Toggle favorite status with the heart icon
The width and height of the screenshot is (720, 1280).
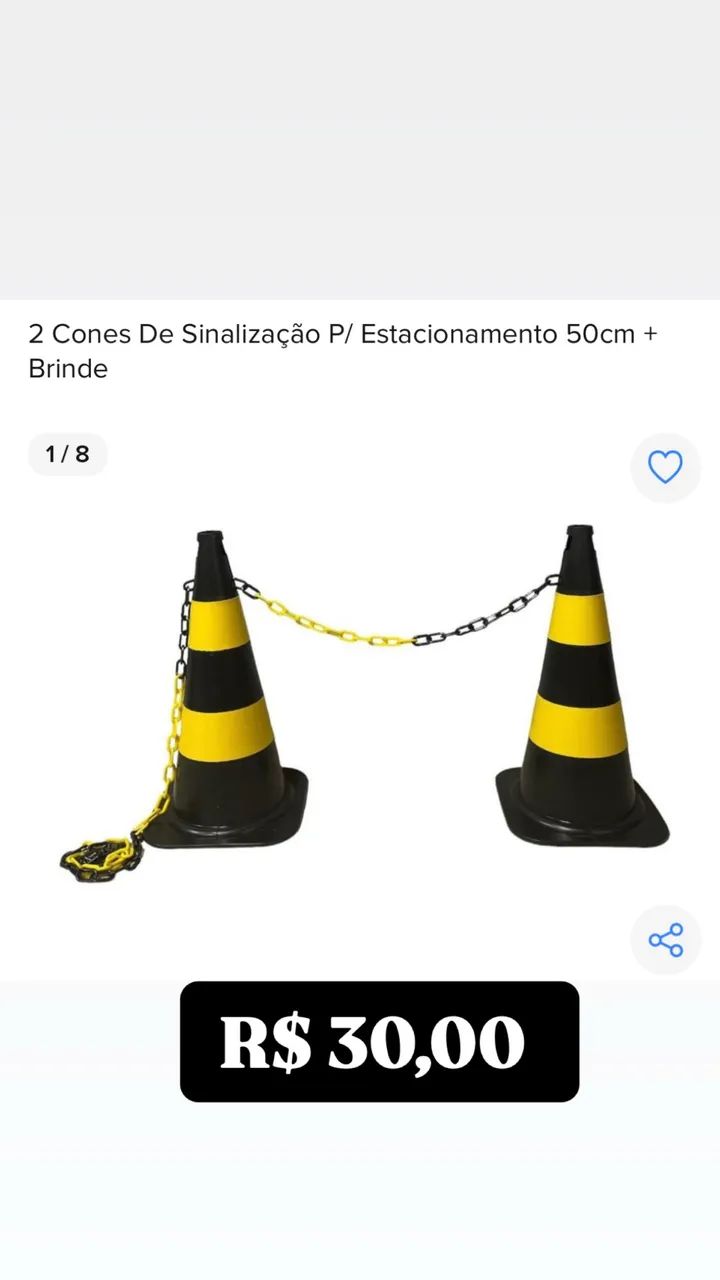[665, 468]
